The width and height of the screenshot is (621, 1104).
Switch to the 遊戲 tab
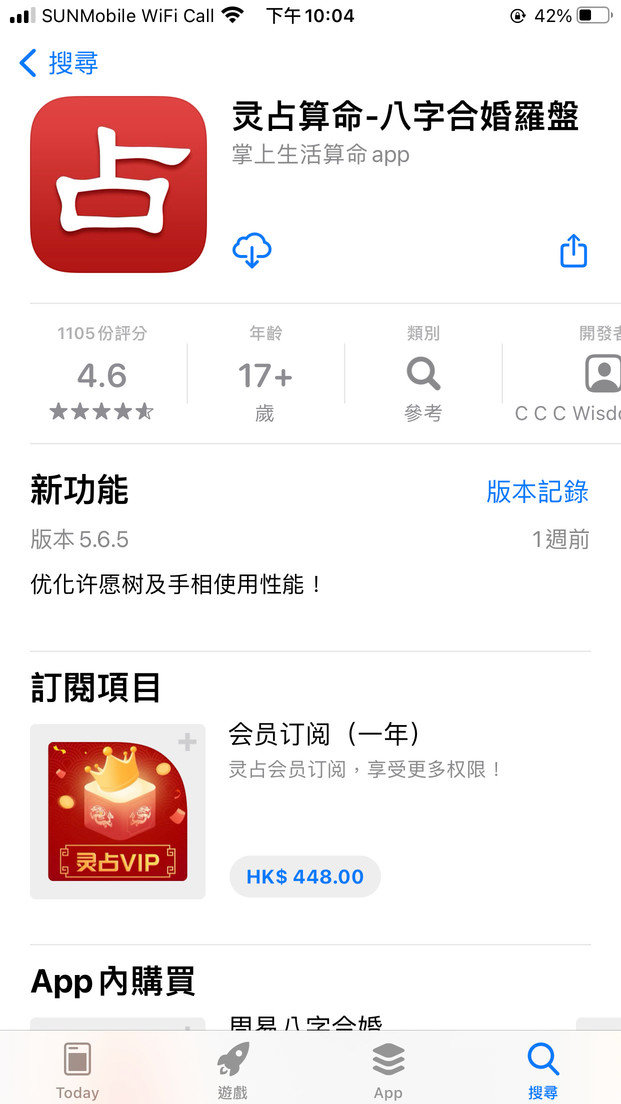(232, 1072)
